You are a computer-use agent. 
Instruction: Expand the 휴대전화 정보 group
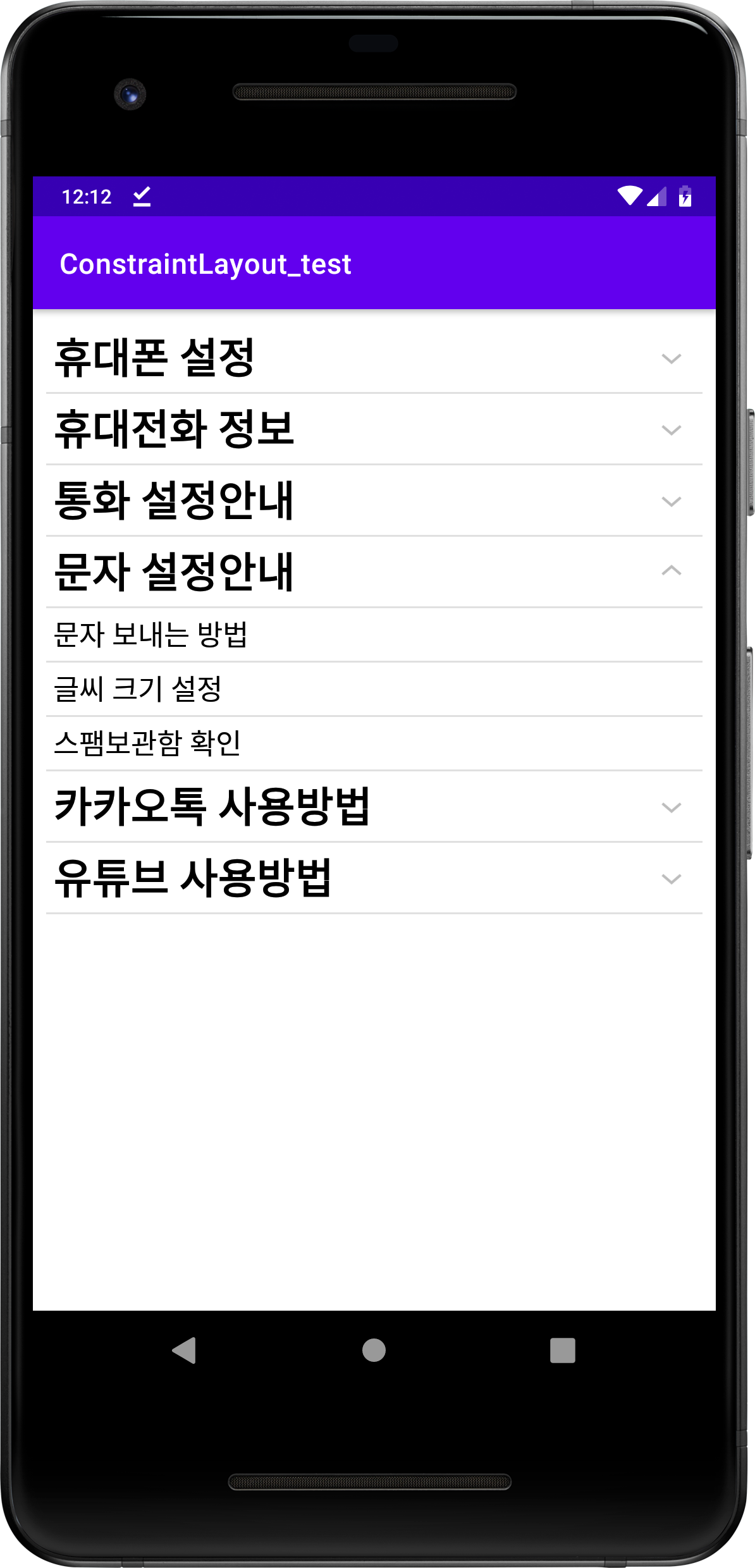point(373,429)
